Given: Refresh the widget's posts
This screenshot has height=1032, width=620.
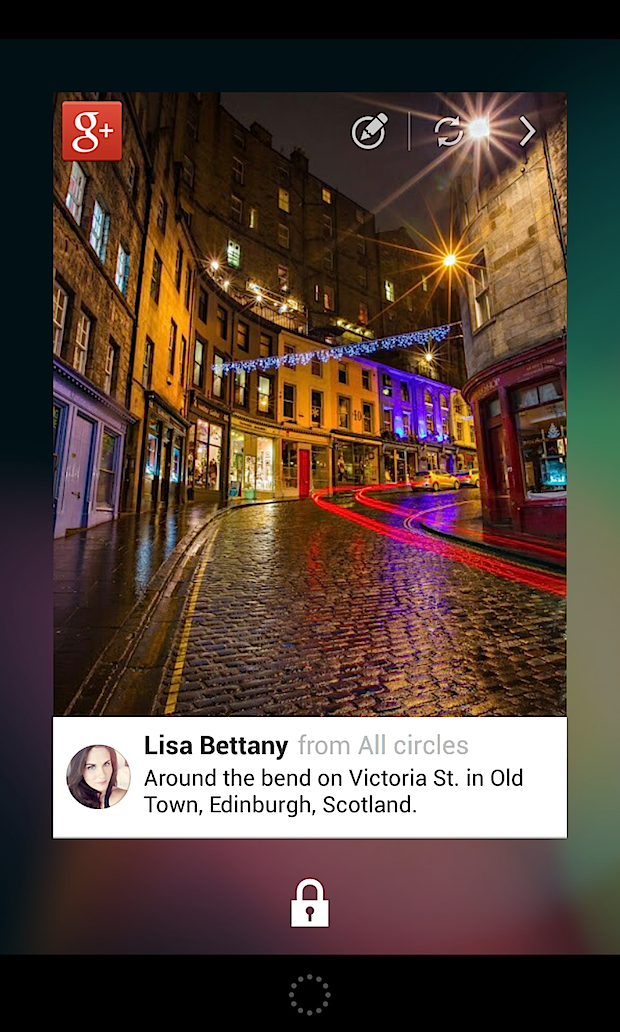Looking at the screenshot, I should pyautogui.click(x=449, y=131).
